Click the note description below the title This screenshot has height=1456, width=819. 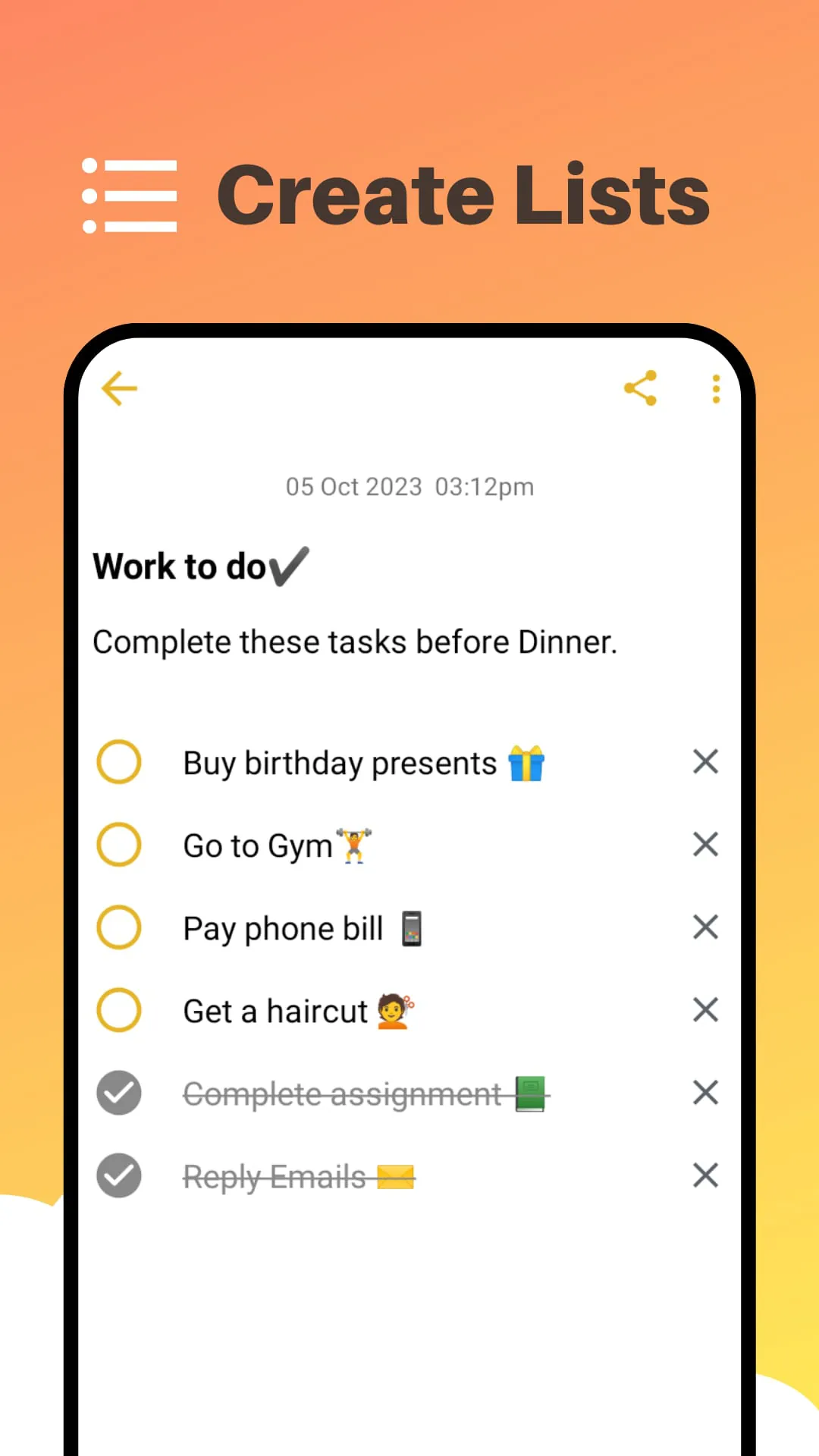355,642
